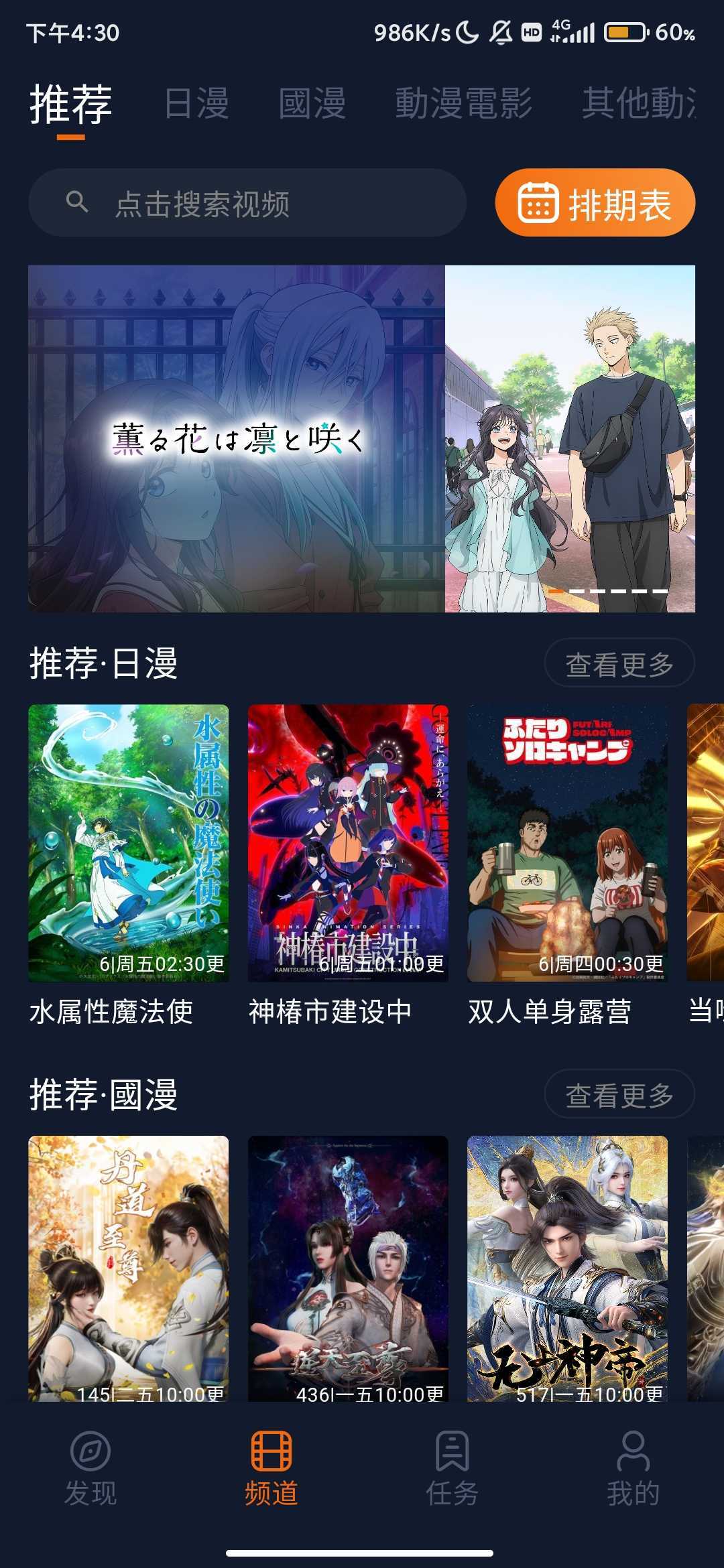Switch to the 我的 tab
This screenshot has width=724, height=1568.
[633, 1469]
